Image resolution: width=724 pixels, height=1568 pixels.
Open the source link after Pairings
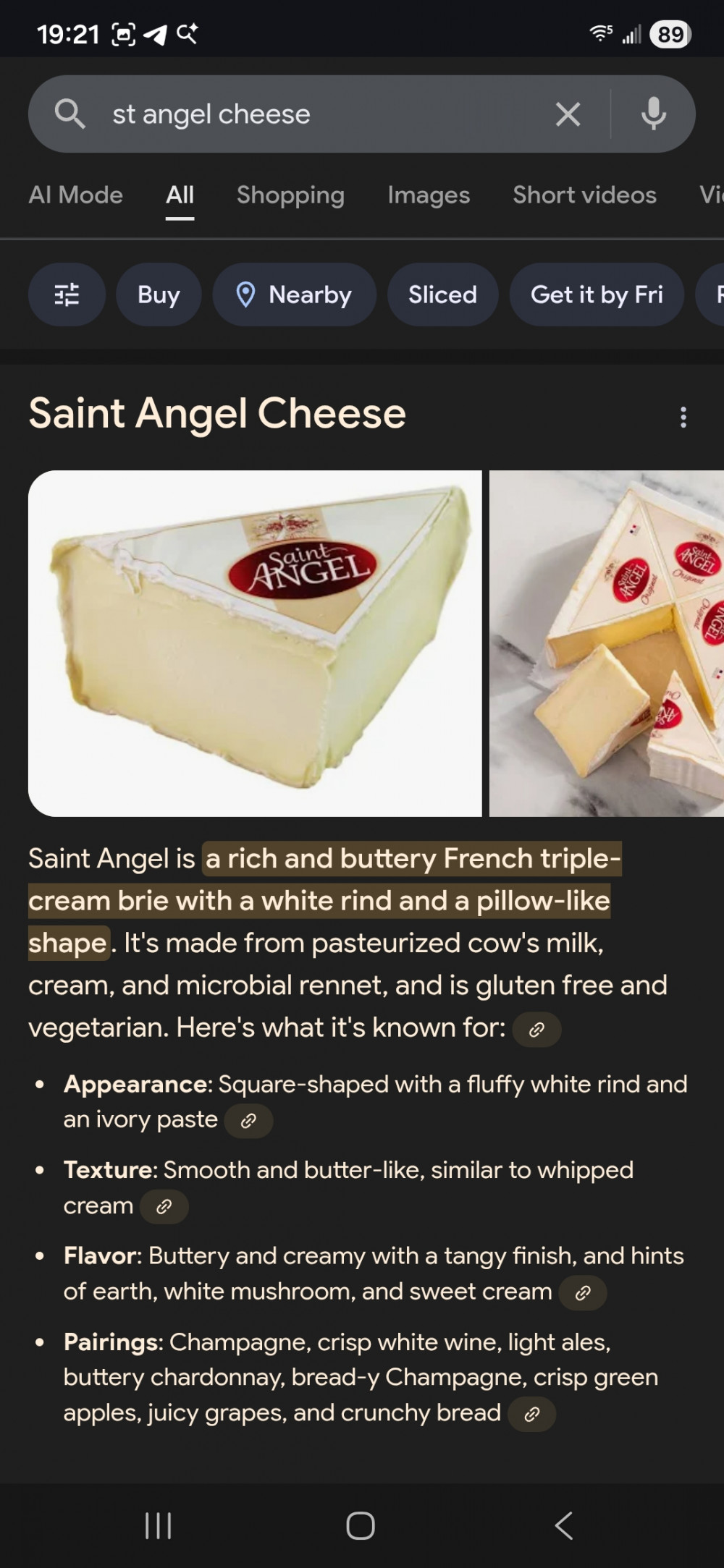[532, 1414]
